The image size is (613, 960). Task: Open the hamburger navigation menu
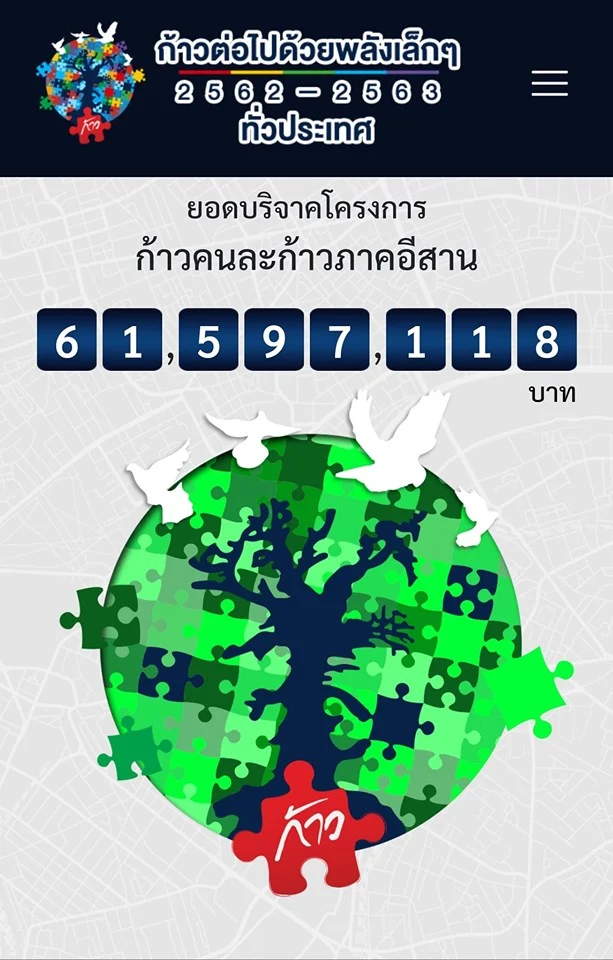click(549, 84)
